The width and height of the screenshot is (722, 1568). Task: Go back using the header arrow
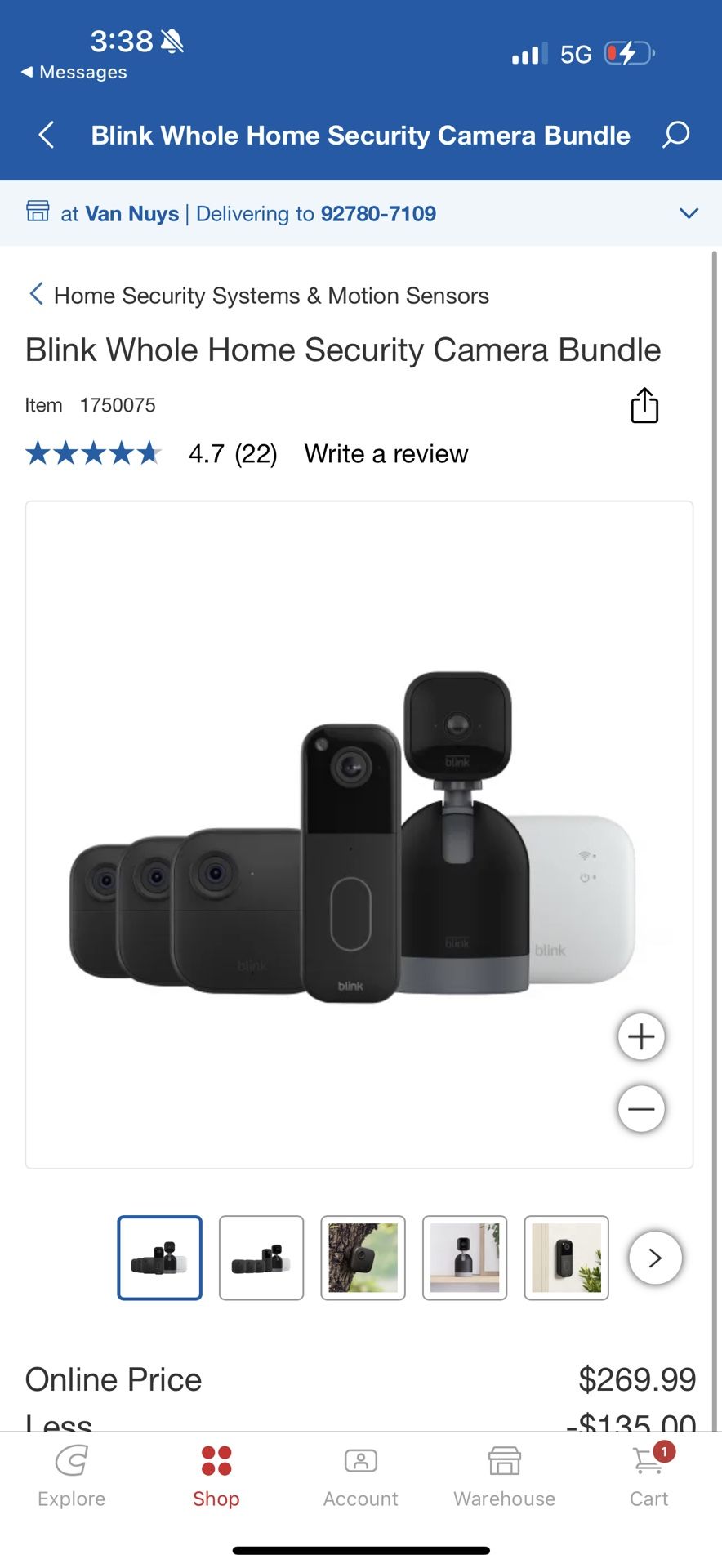click(x=47, y=135)
